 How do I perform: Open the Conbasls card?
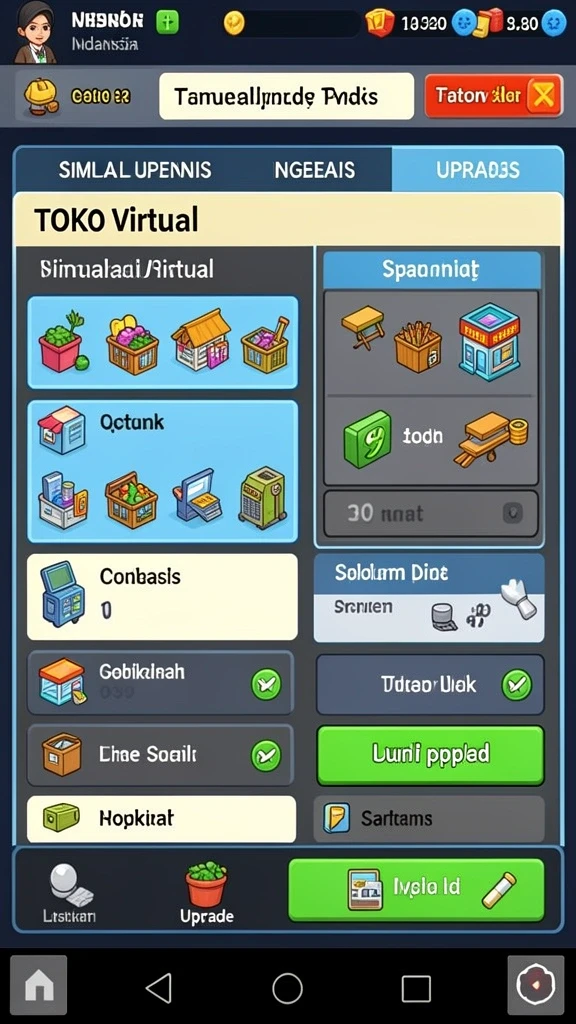162,597
